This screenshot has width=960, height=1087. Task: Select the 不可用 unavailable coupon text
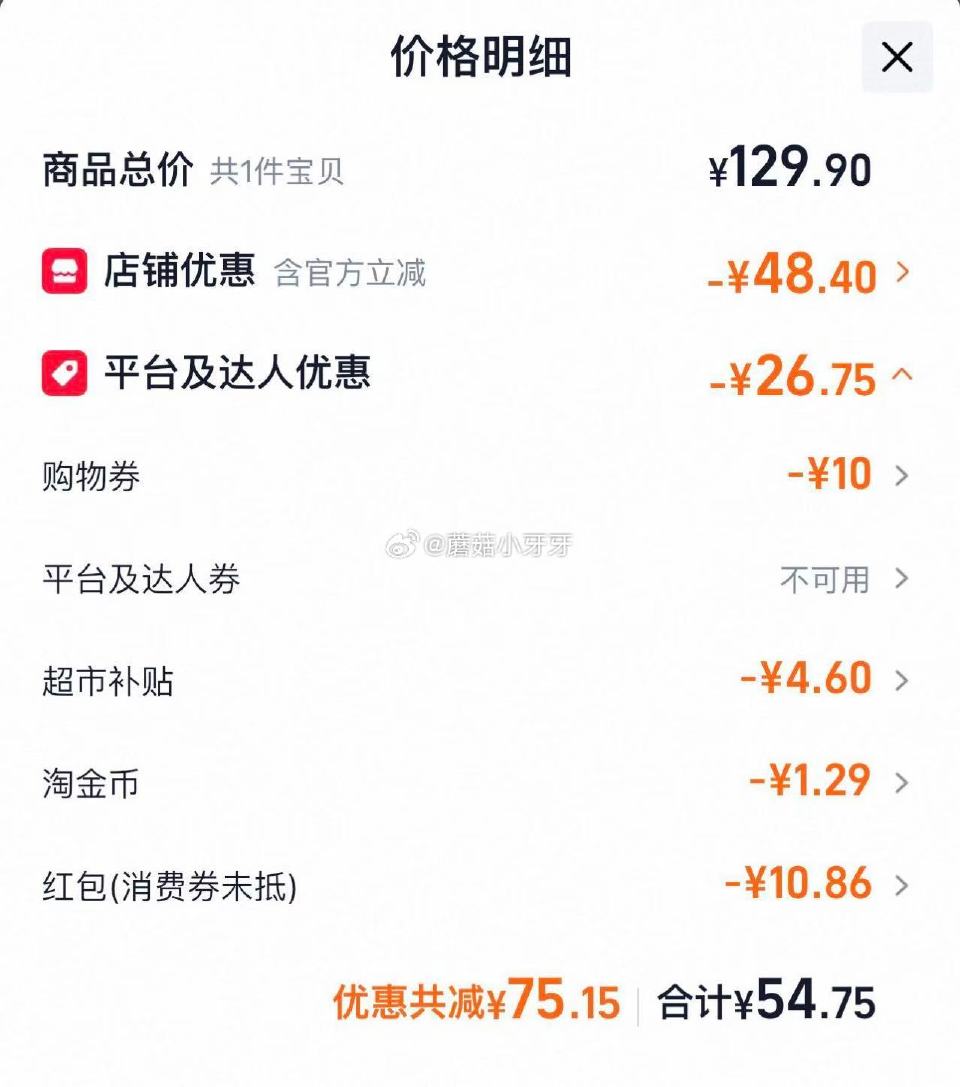pyautogui.click(x=826, y=578)
